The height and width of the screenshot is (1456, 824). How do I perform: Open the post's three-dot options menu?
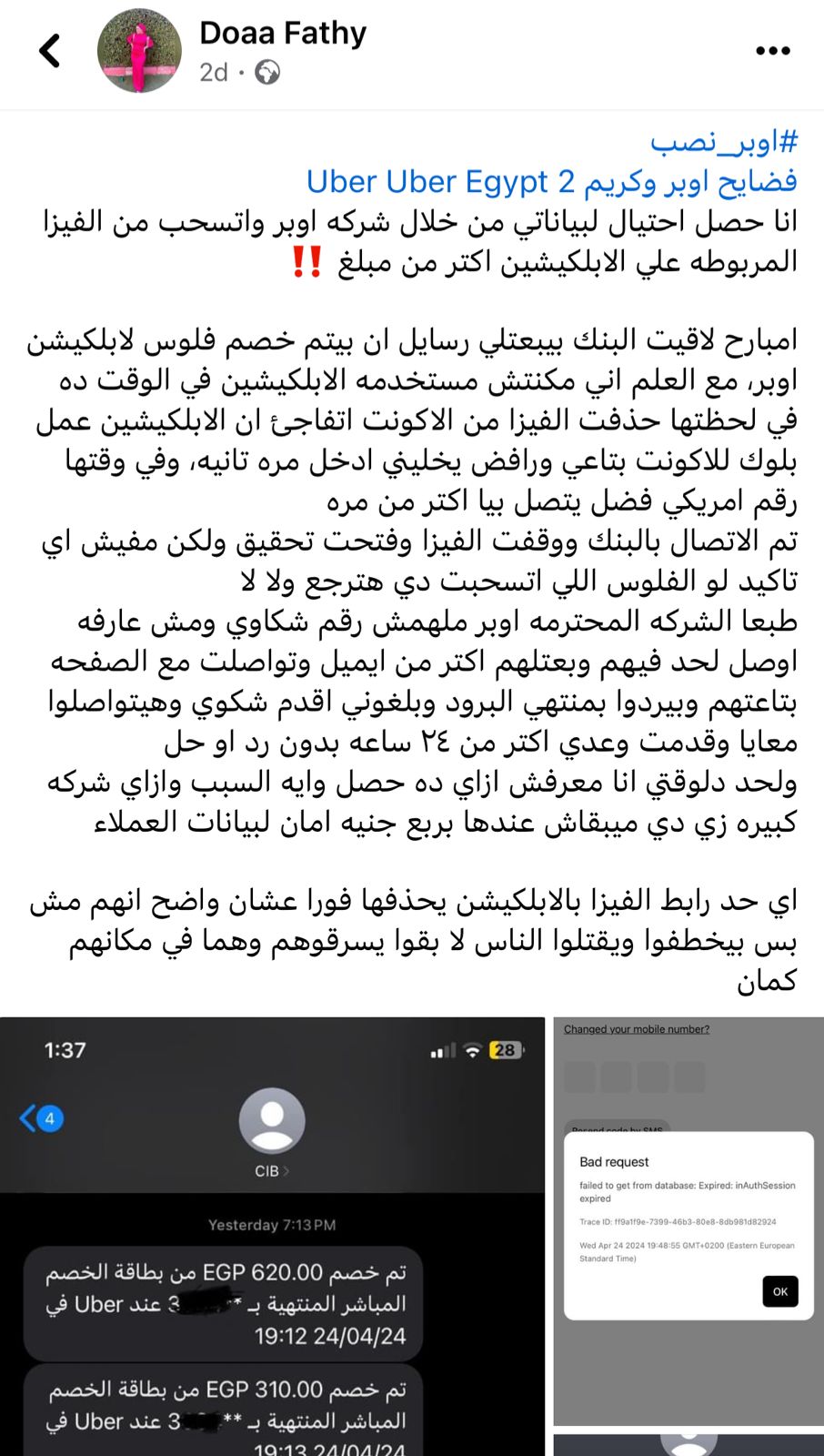coord(772,51)
